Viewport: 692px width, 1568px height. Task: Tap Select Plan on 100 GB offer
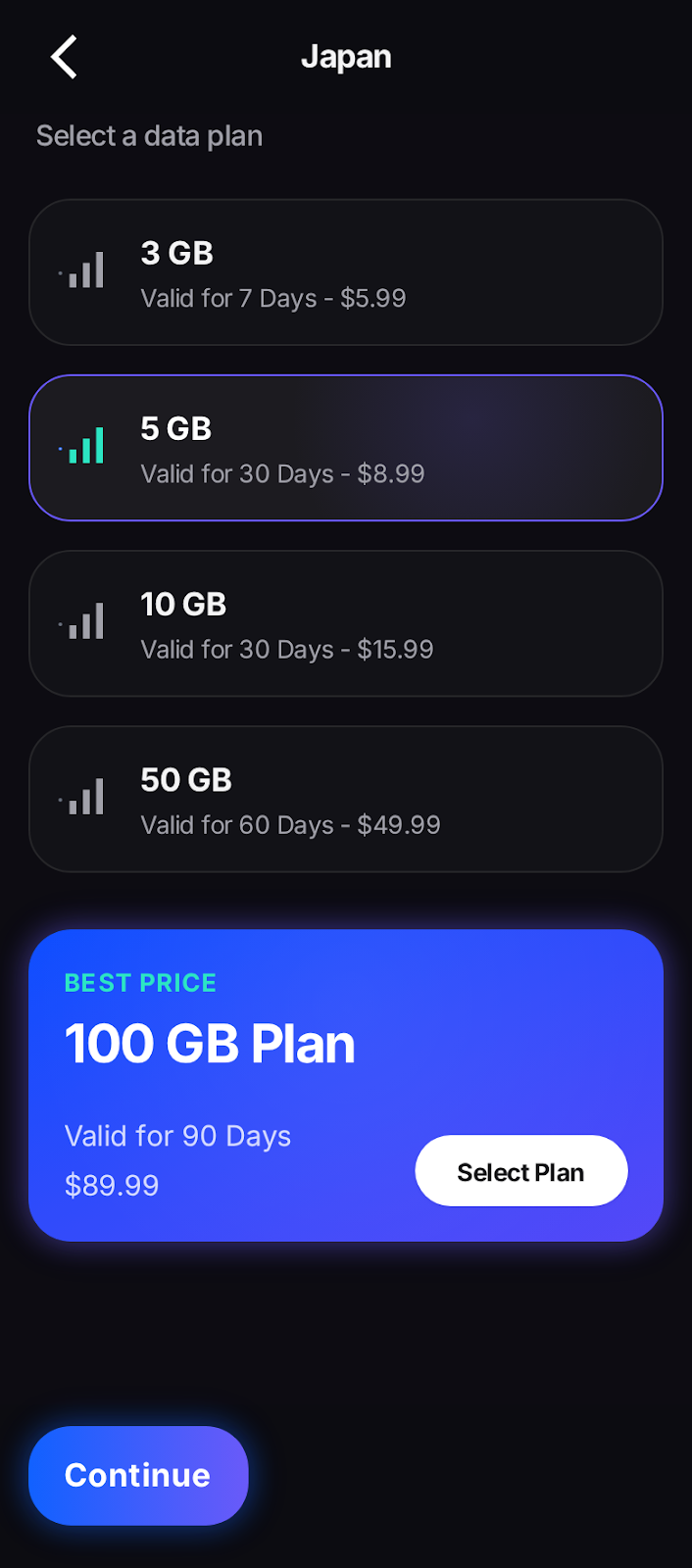tap(520, 1171)
